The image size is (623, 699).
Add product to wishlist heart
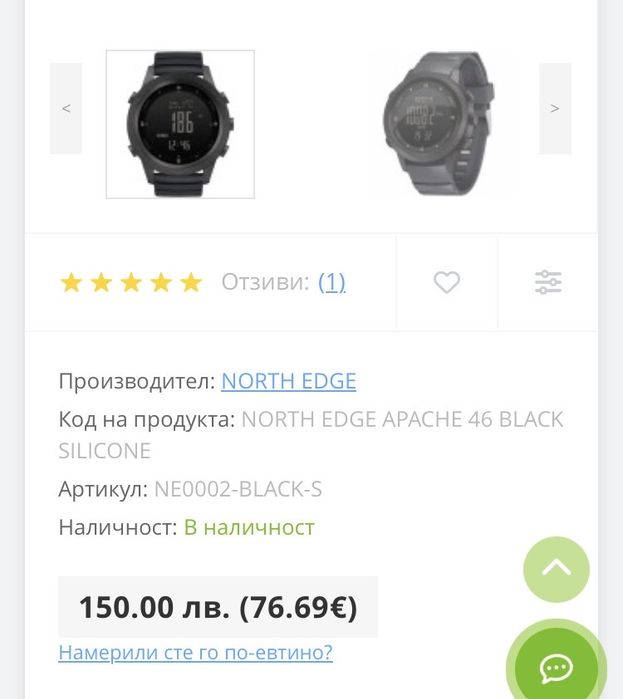pyautogui.click(x=447, y=283)
